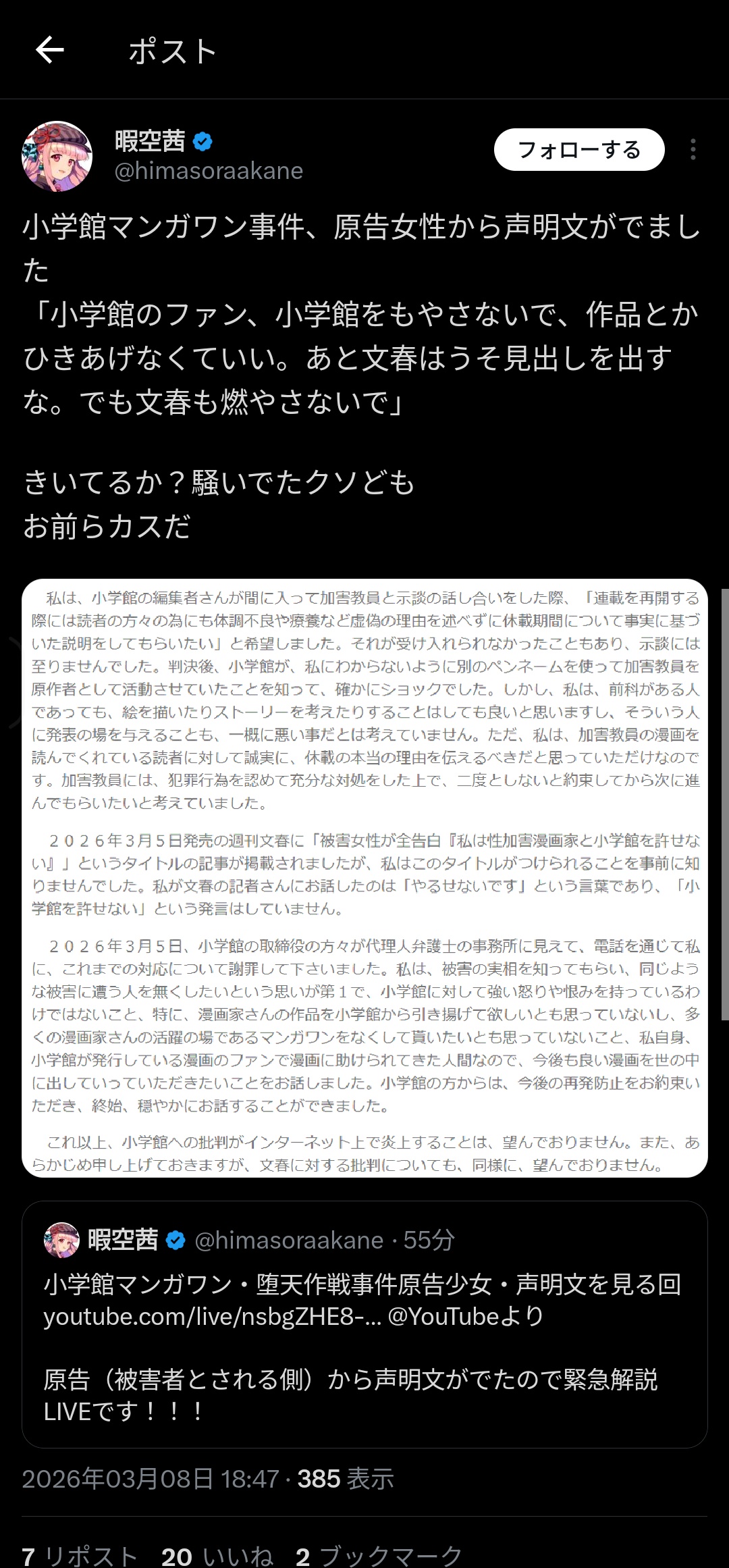View the 385 表示 analytics
This screenshot has height=1568, width=729.
click(x=345, y=1479)
